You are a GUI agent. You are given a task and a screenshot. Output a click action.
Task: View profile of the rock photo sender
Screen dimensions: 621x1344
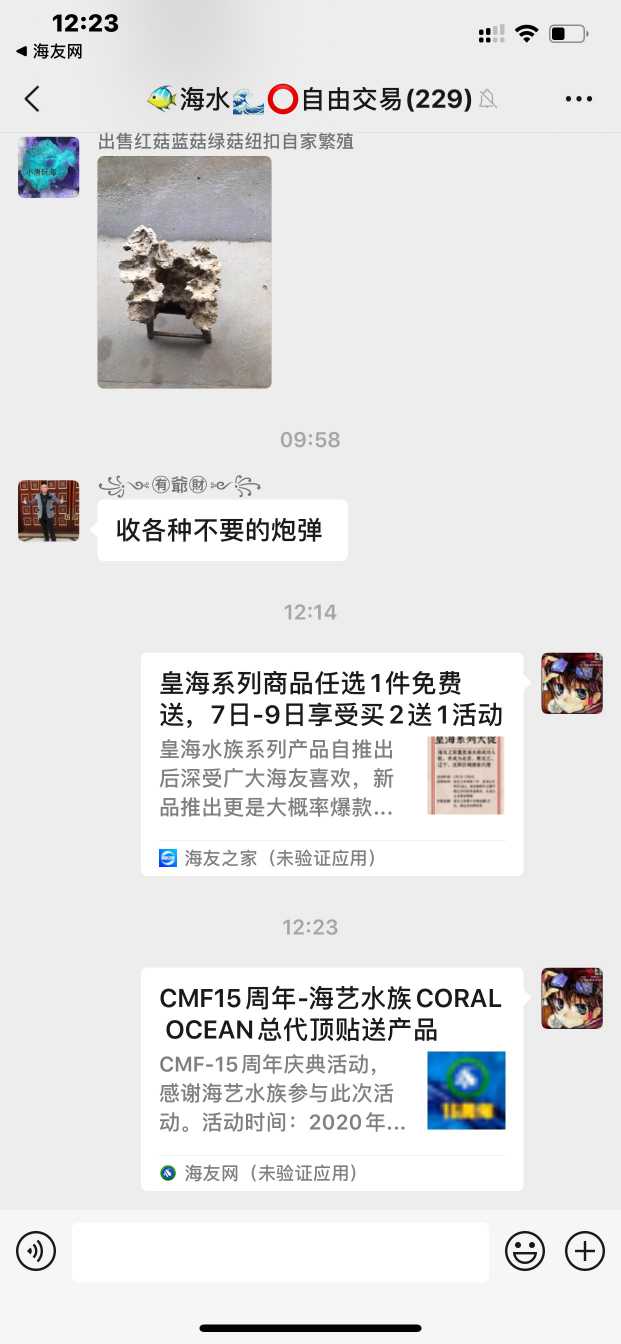48,167
